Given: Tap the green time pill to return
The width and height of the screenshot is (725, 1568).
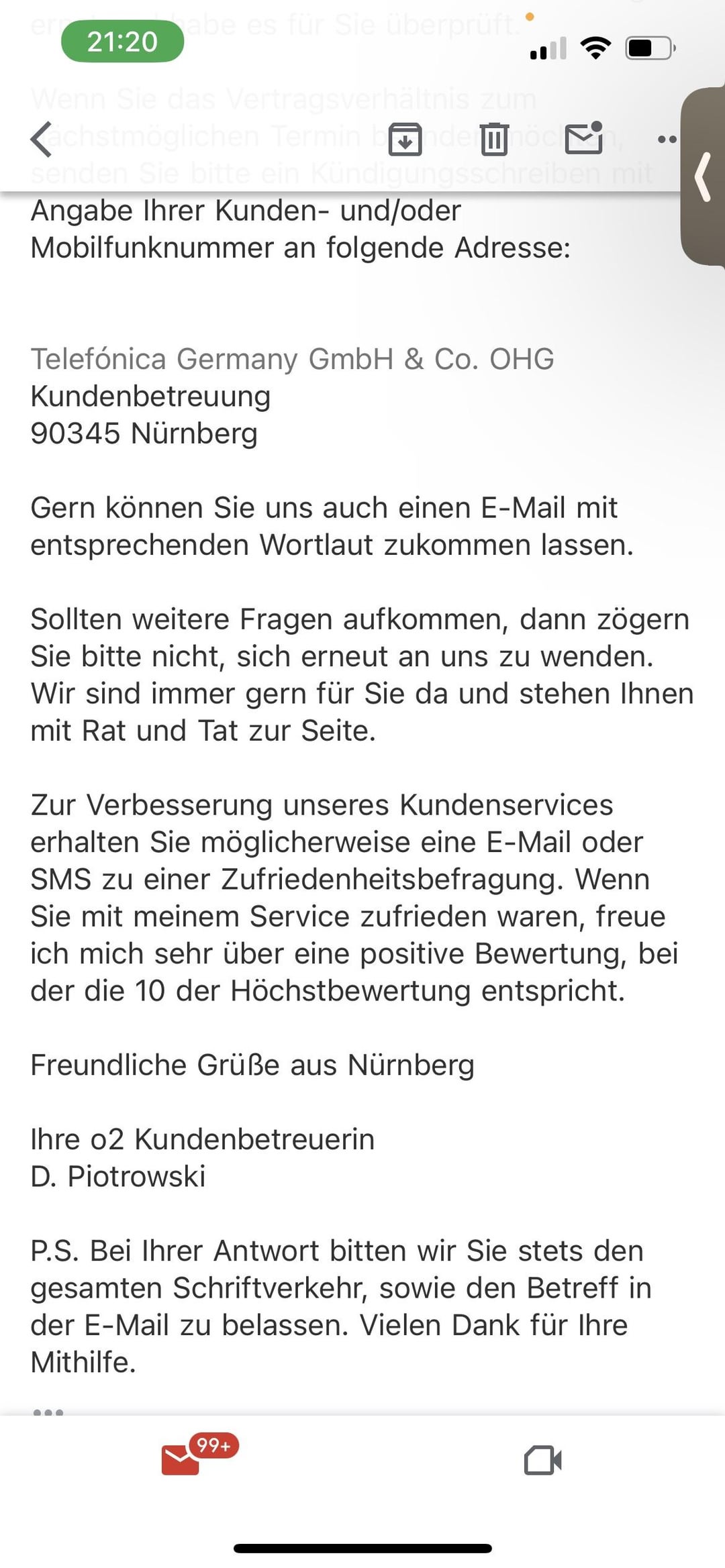Looking at the screenshot, I should (x=122, y=42).
